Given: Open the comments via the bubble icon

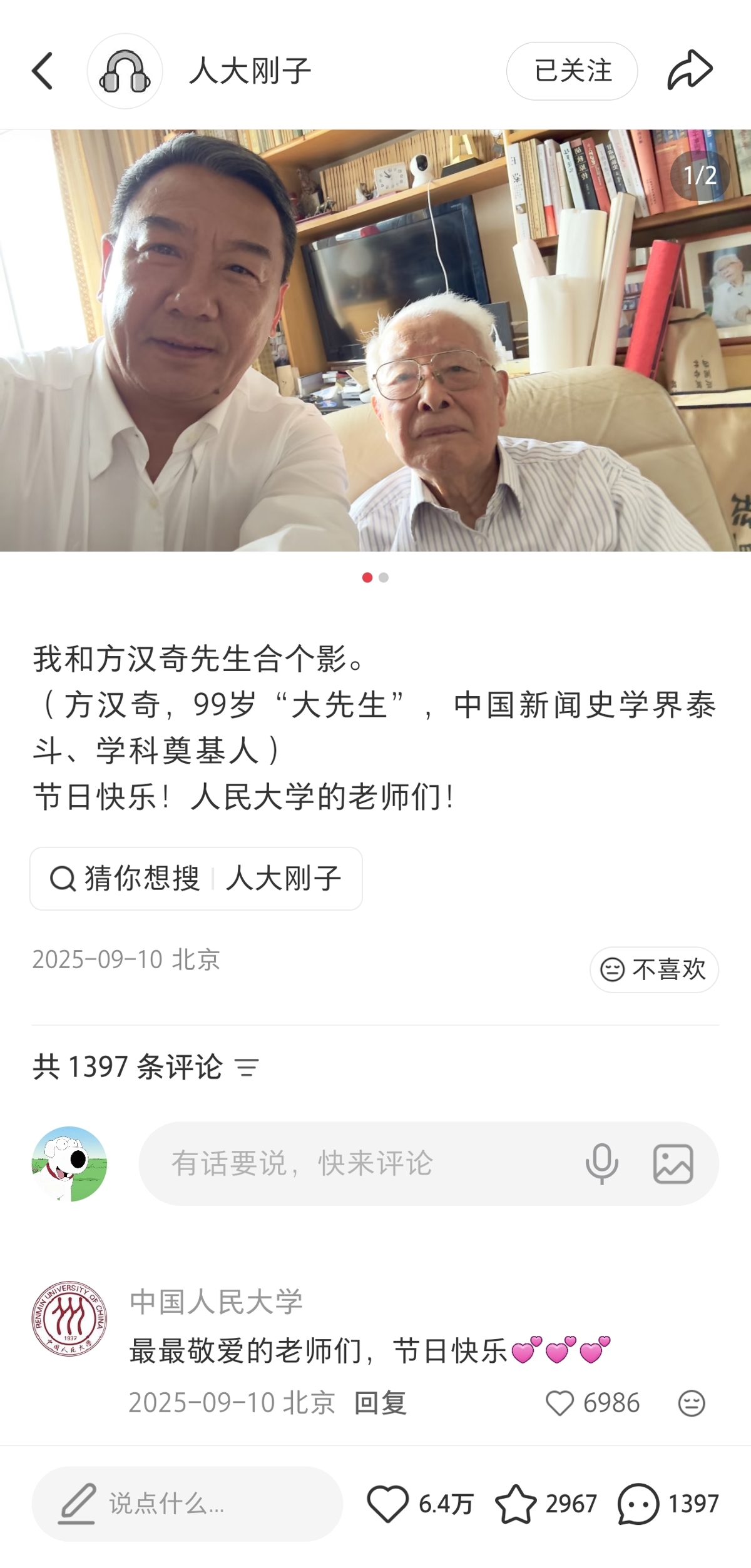Looking at the screenshot, I should [638, 1504].
